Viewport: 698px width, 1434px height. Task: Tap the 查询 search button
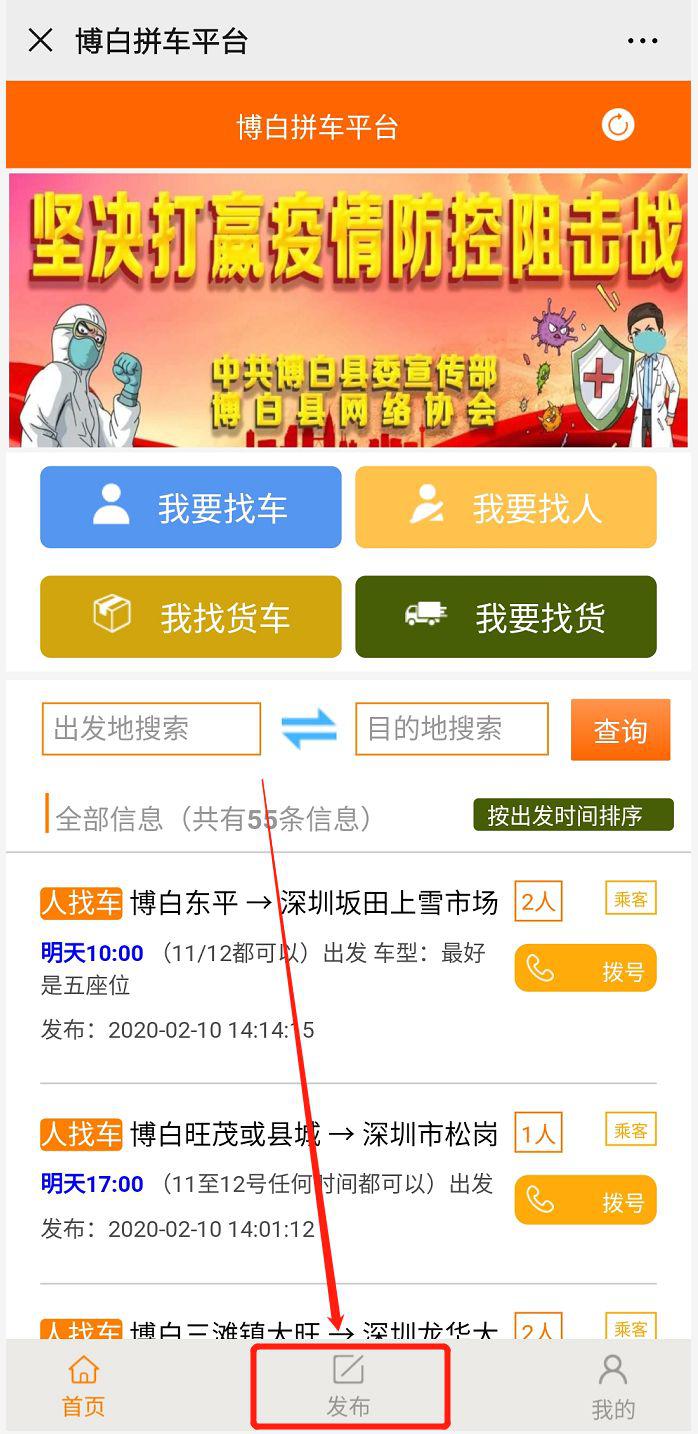click(x=621, y=730)
